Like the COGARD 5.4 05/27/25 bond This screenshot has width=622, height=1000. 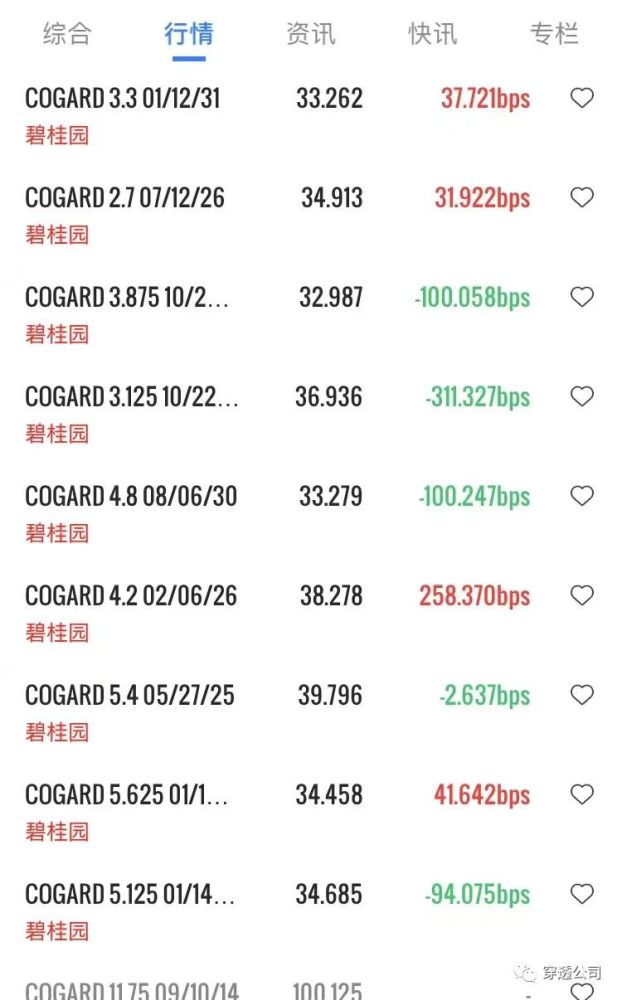(582, 695)
